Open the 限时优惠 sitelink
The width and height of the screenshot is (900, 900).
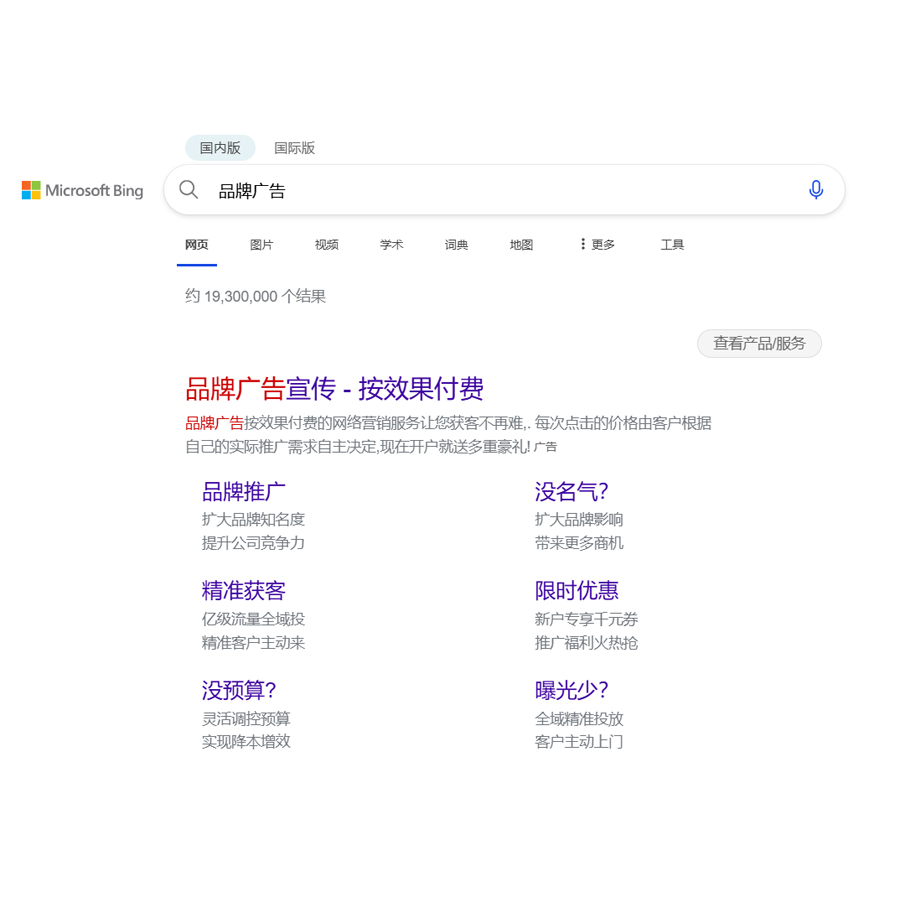[576, 591]
